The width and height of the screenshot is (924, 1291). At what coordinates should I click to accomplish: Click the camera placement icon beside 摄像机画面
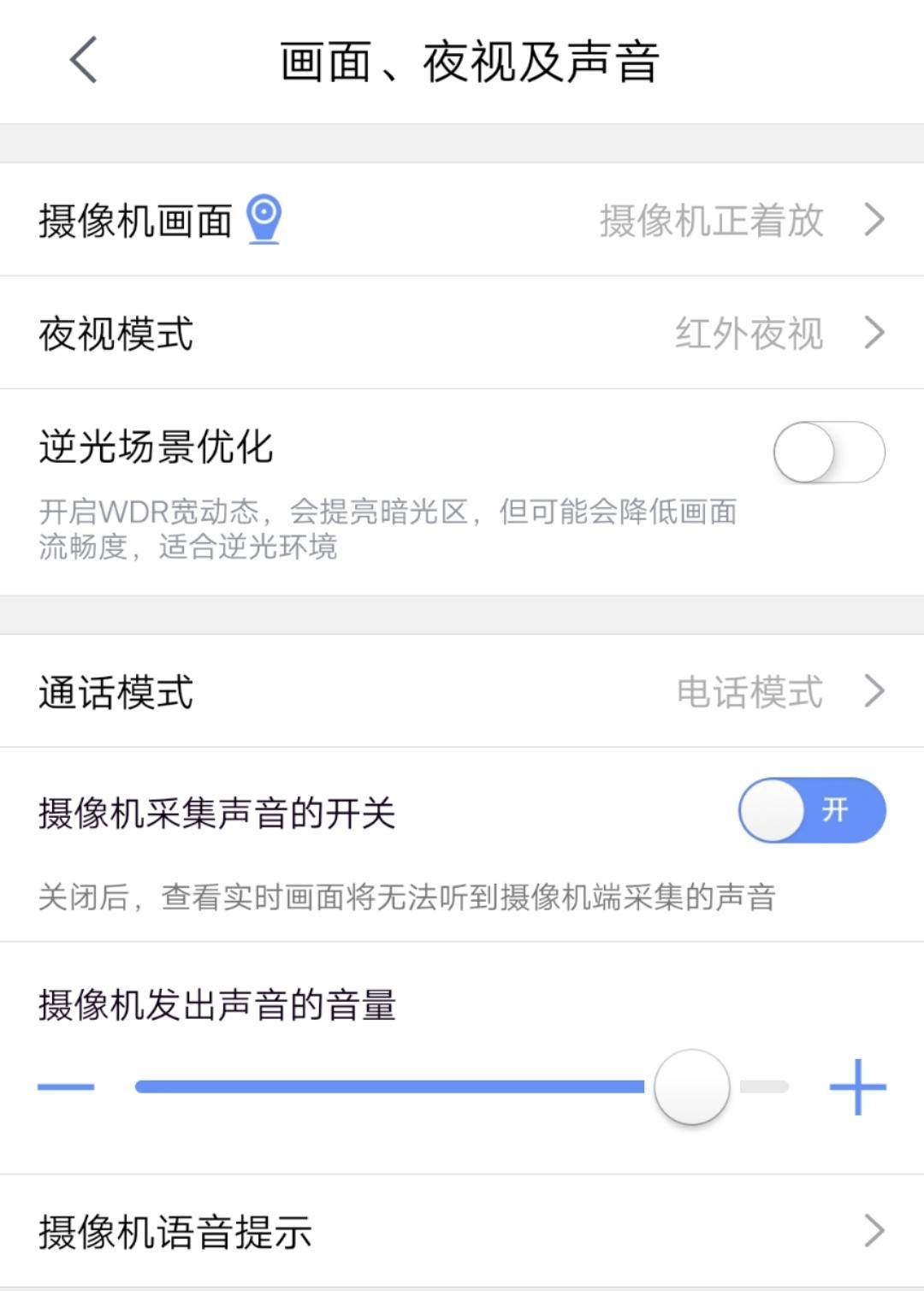click(x=264, y=219)
